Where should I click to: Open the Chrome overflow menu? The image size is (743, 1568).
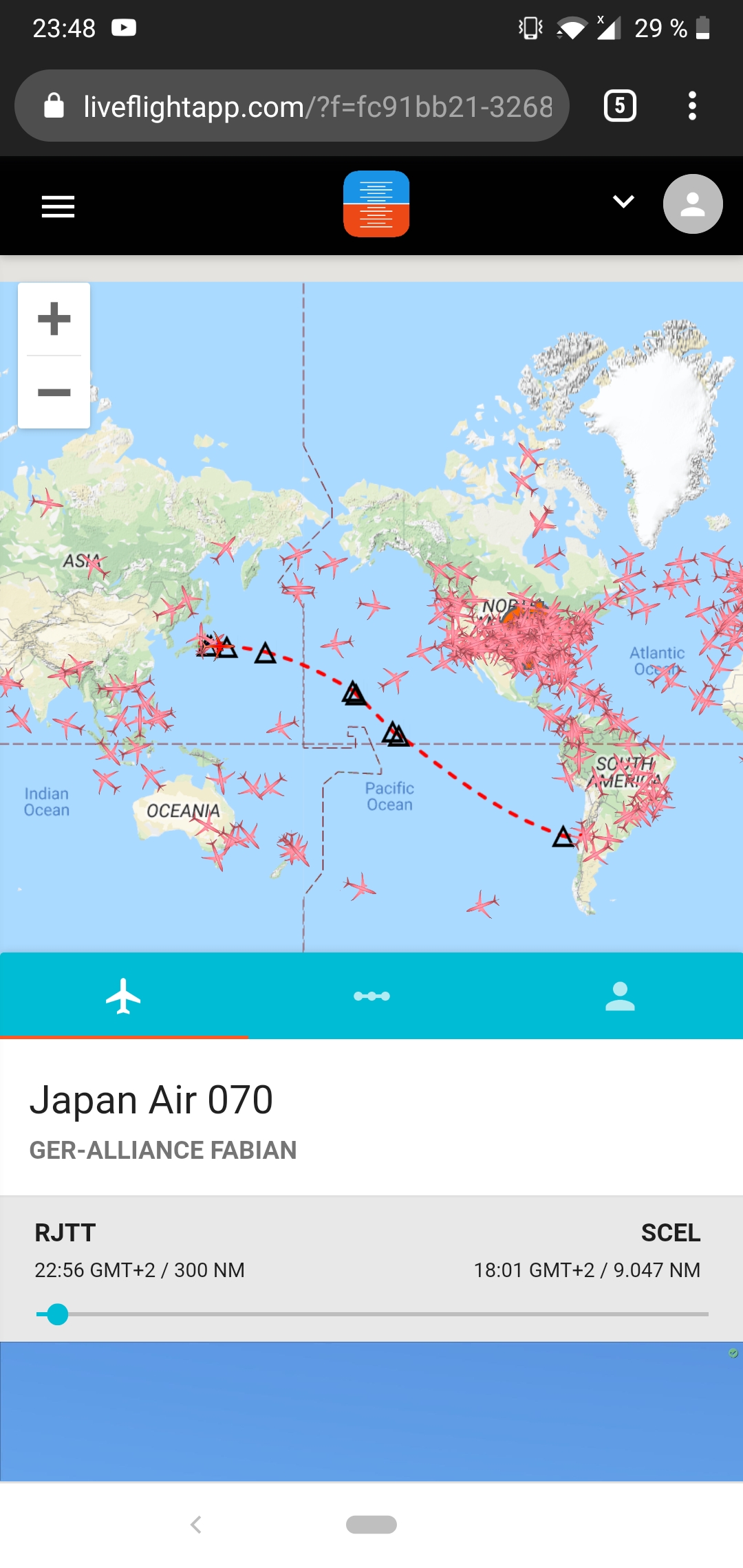tap(692, 106)
